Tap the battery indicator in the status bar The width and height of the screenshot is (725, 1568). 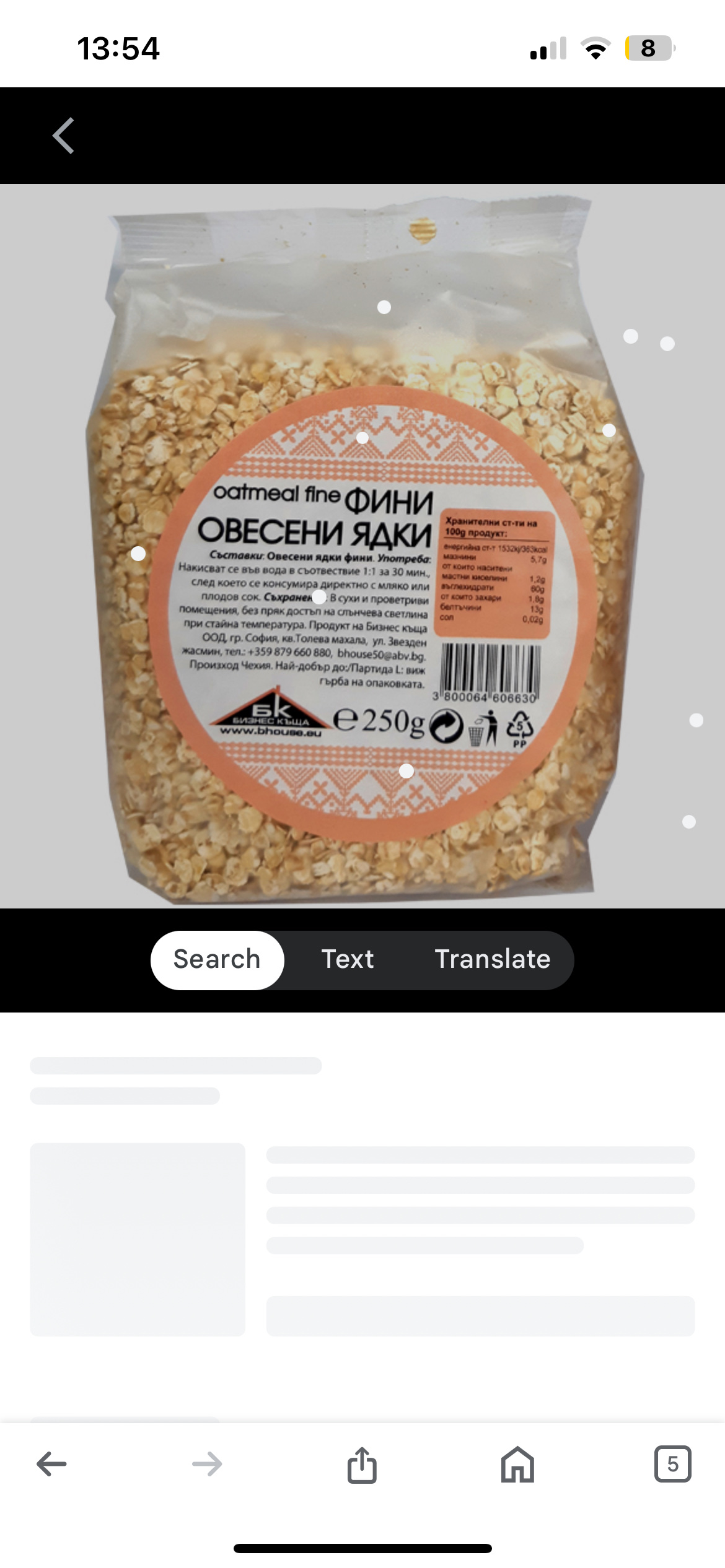click(x=649, y=48)
